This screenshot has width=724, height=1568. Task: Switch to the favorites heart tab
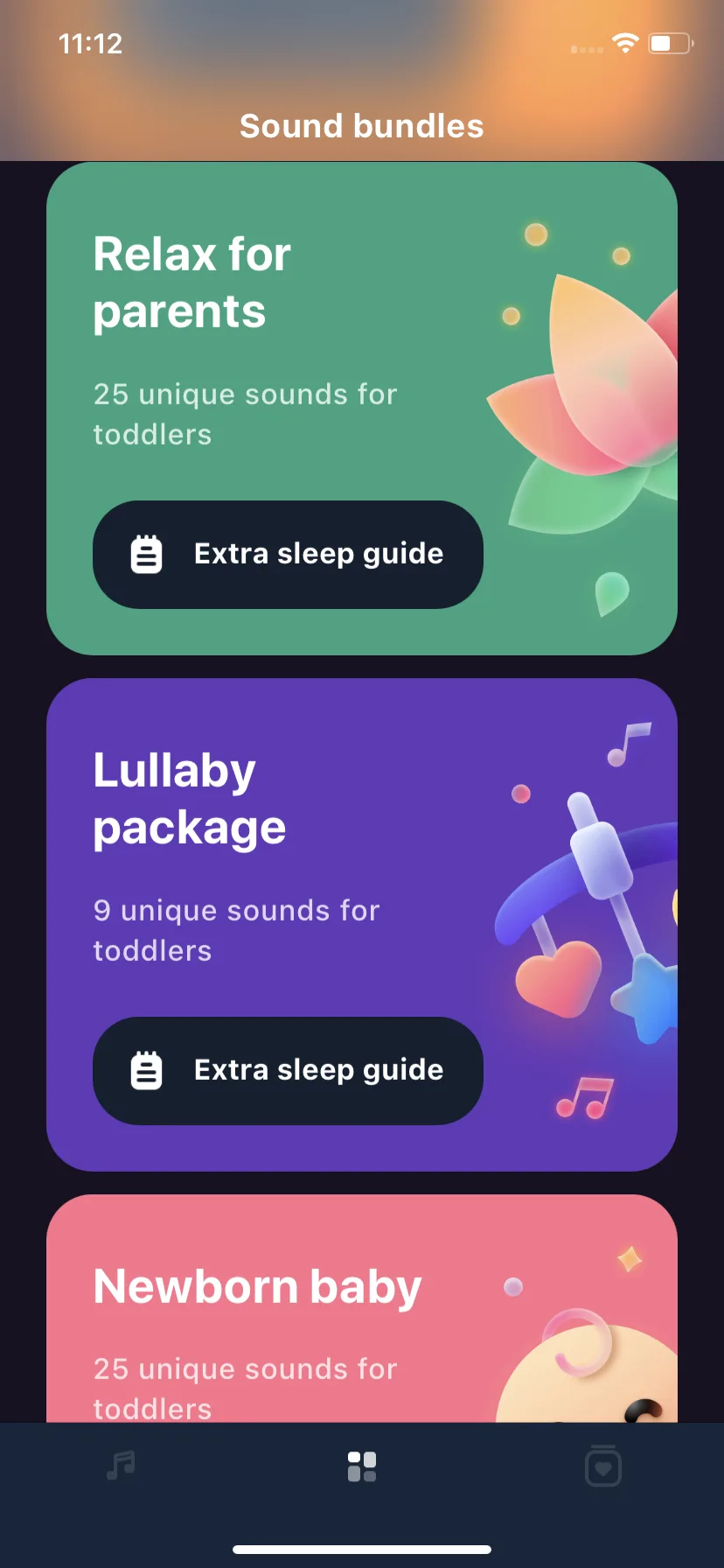click(x=603, y=1466)
